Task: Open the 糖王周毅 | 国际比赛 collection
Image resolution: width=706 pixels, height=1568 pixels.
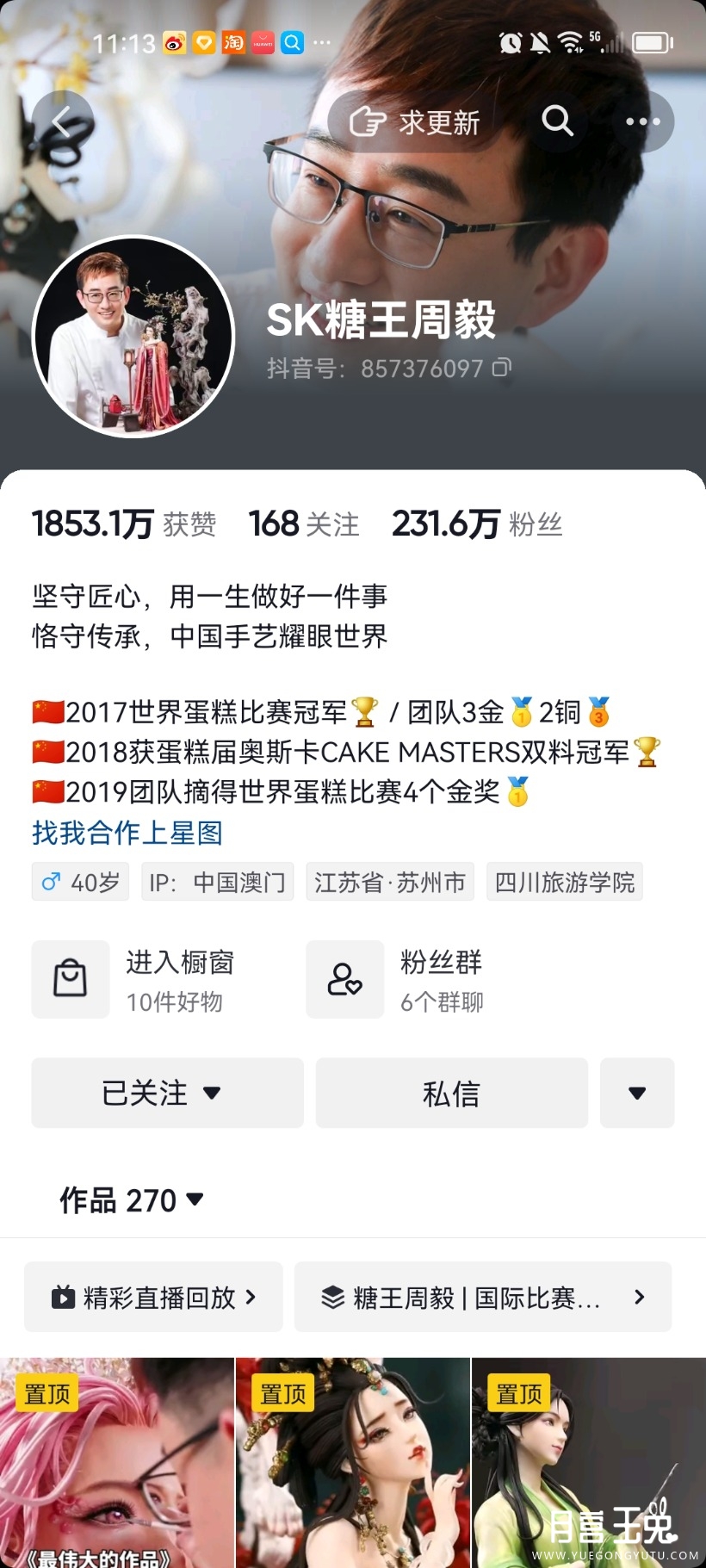Action: tap(482, 1298)
